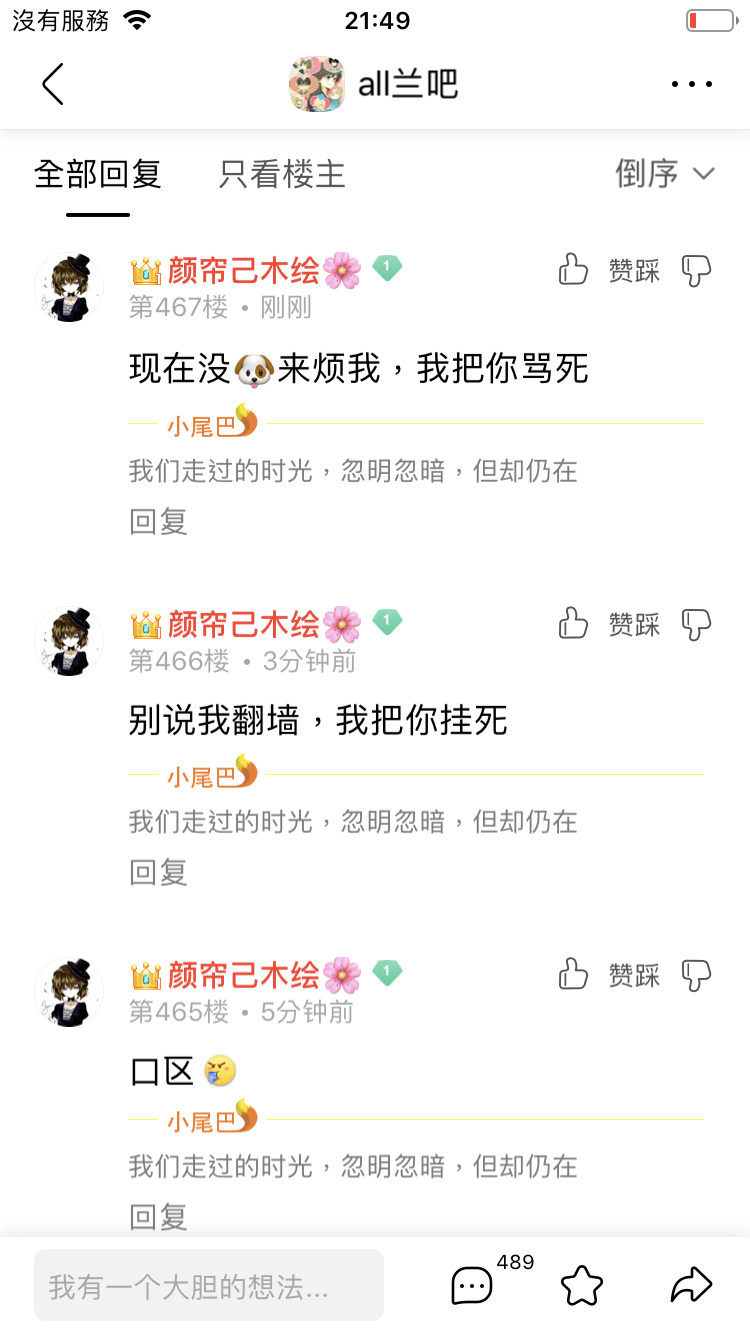Dislike the comment on floor 466
Viewport: 750px width, 1334px height.
click(696, 624)
